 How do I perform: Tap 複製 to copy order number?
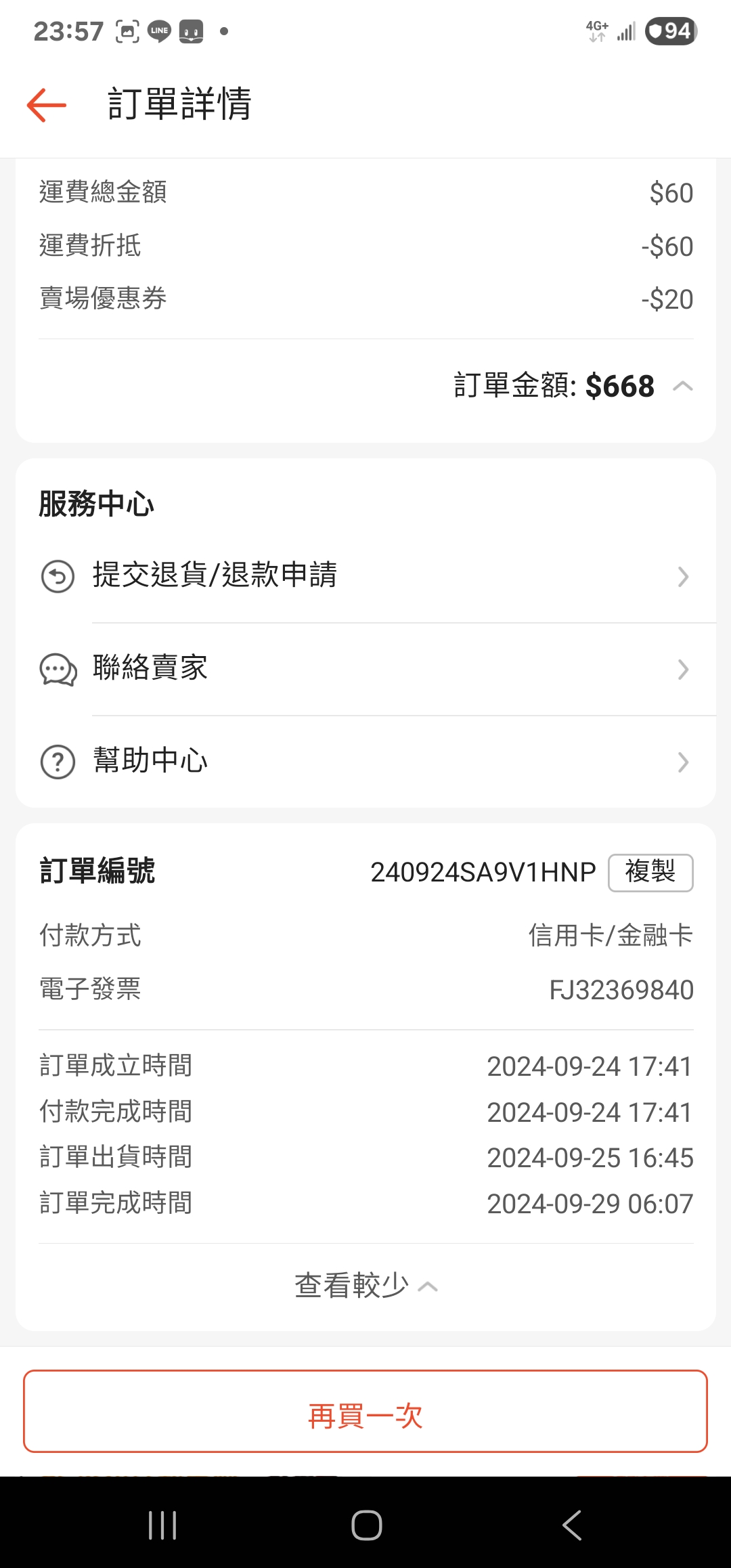pos(650,872)
